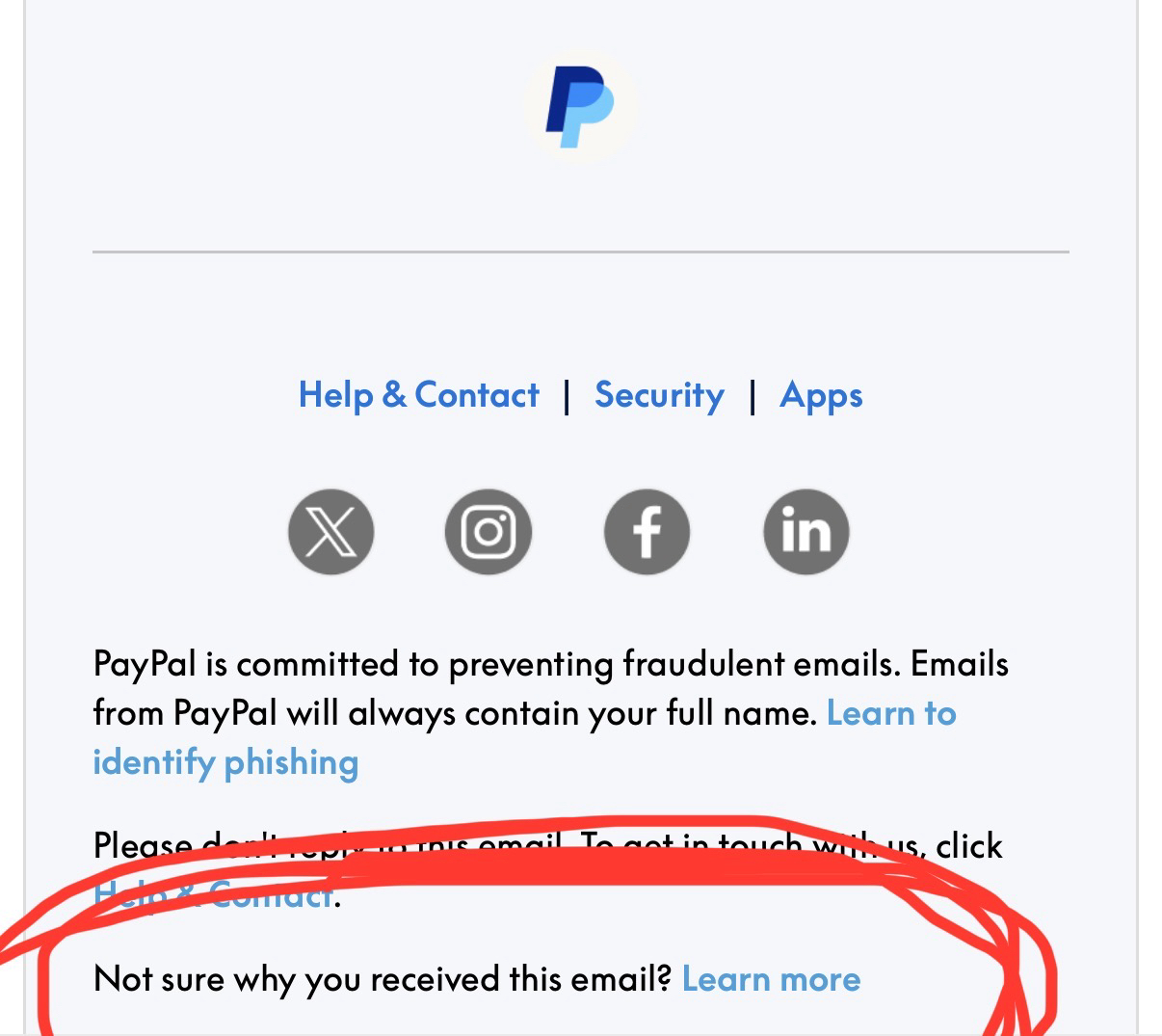The width and height of the screenshot is (1162, 1036).
Task: Open the LinkedIn icon
Action: [x=805, y=532]
